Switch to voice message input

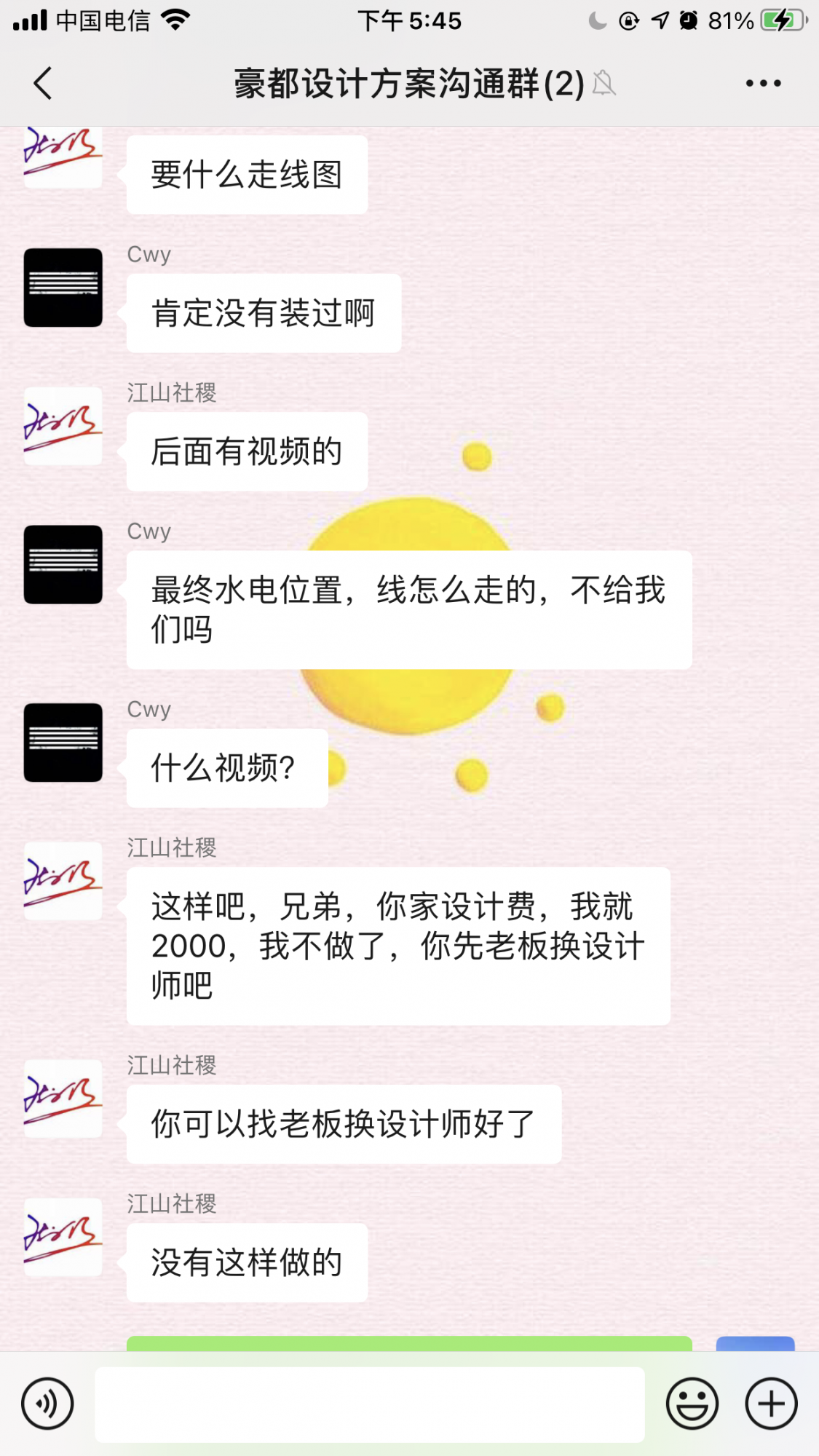(47, 1404)
